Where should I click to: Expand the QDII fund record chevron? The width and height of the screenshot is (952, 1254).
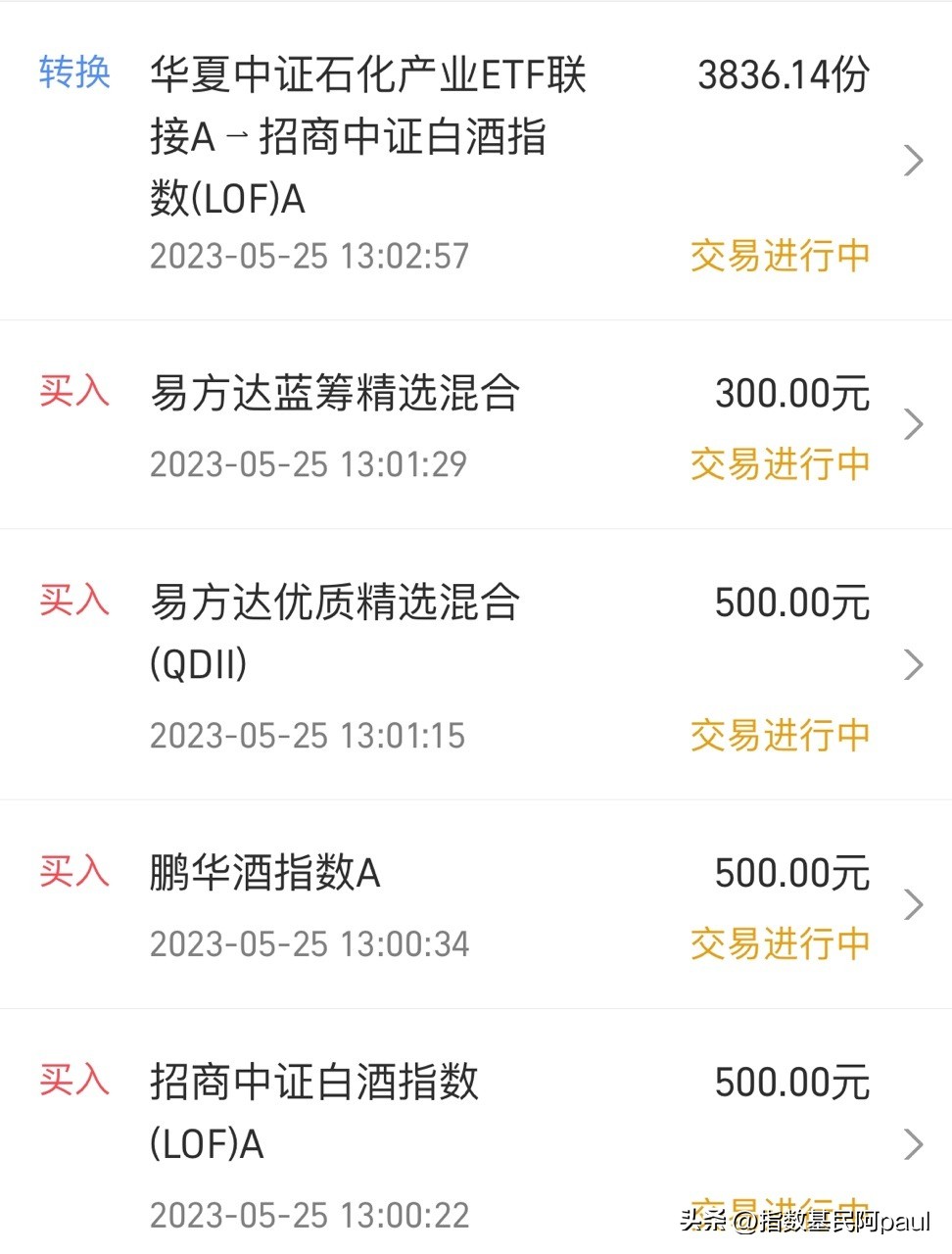pyautogui.click(x=913, y=666)
